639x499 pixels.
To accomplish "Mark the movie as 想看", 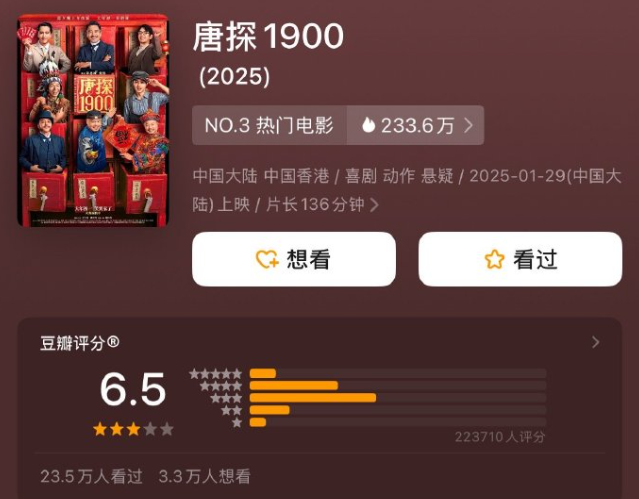I will click(293, 260).
